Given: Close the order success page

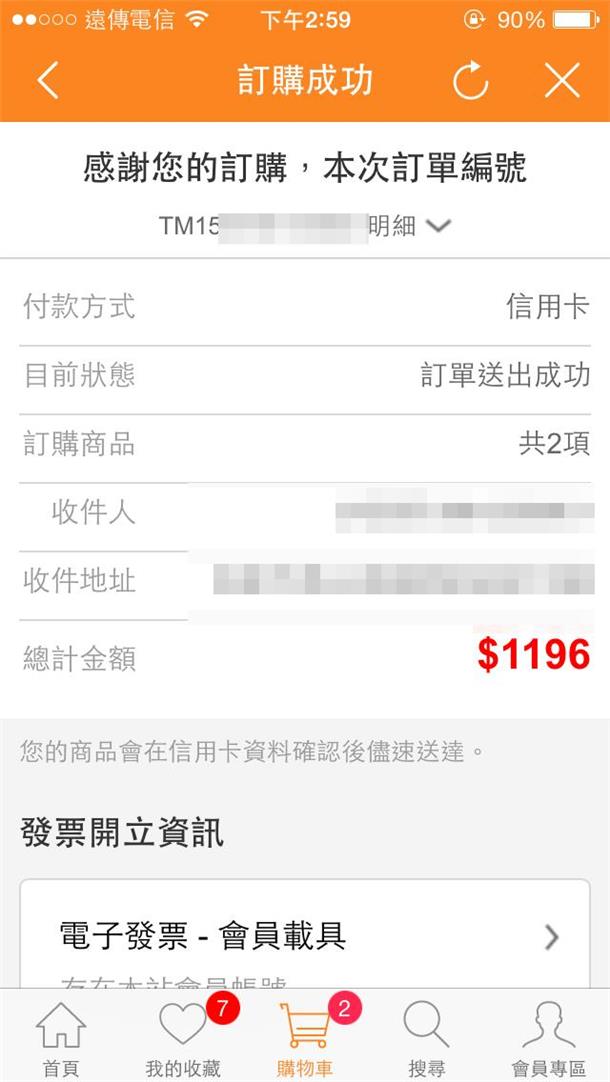Looking at the screenshot, I should pos(562,81).
